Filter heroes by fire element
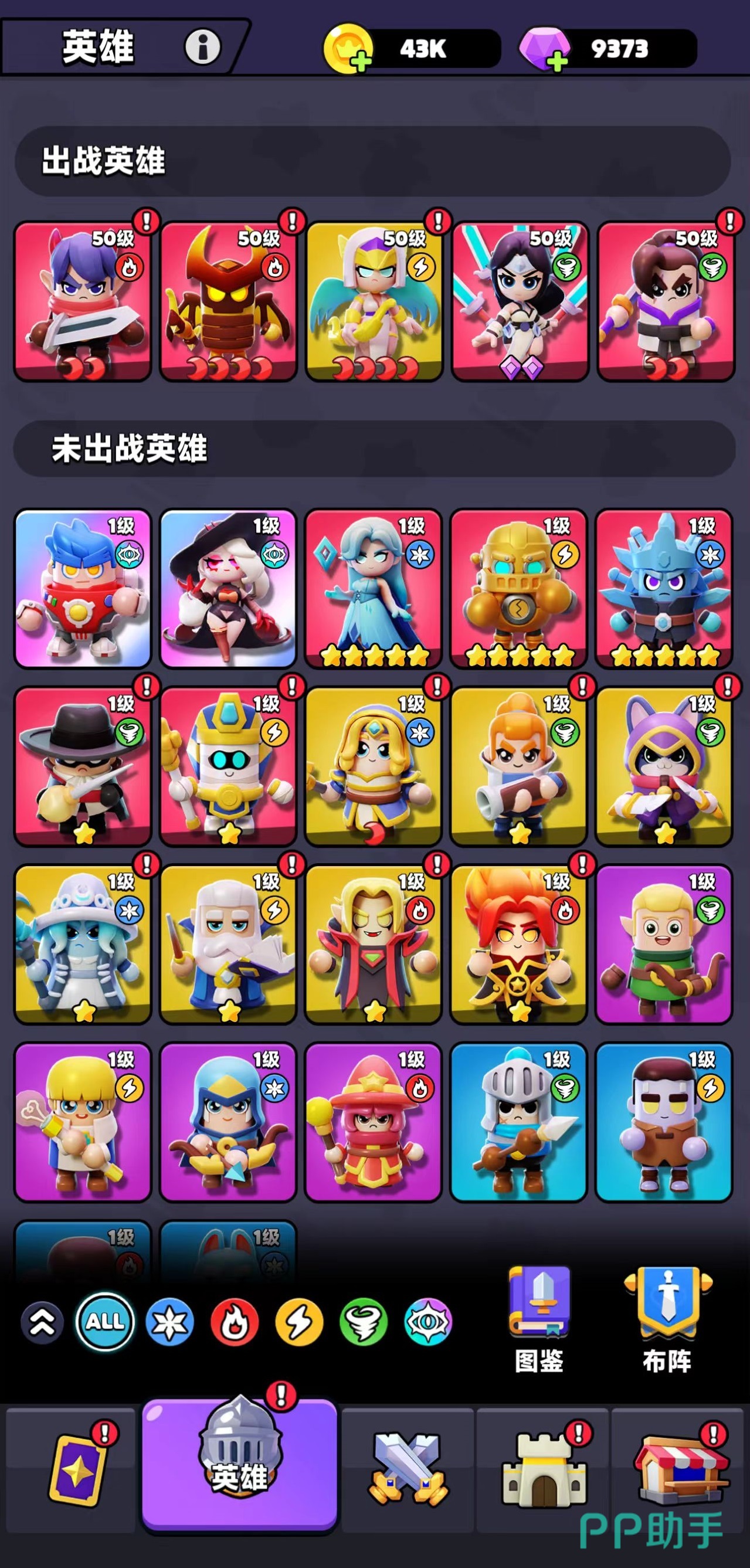Viewport: 750px width, 1568px height. (x=235, y=1322)
